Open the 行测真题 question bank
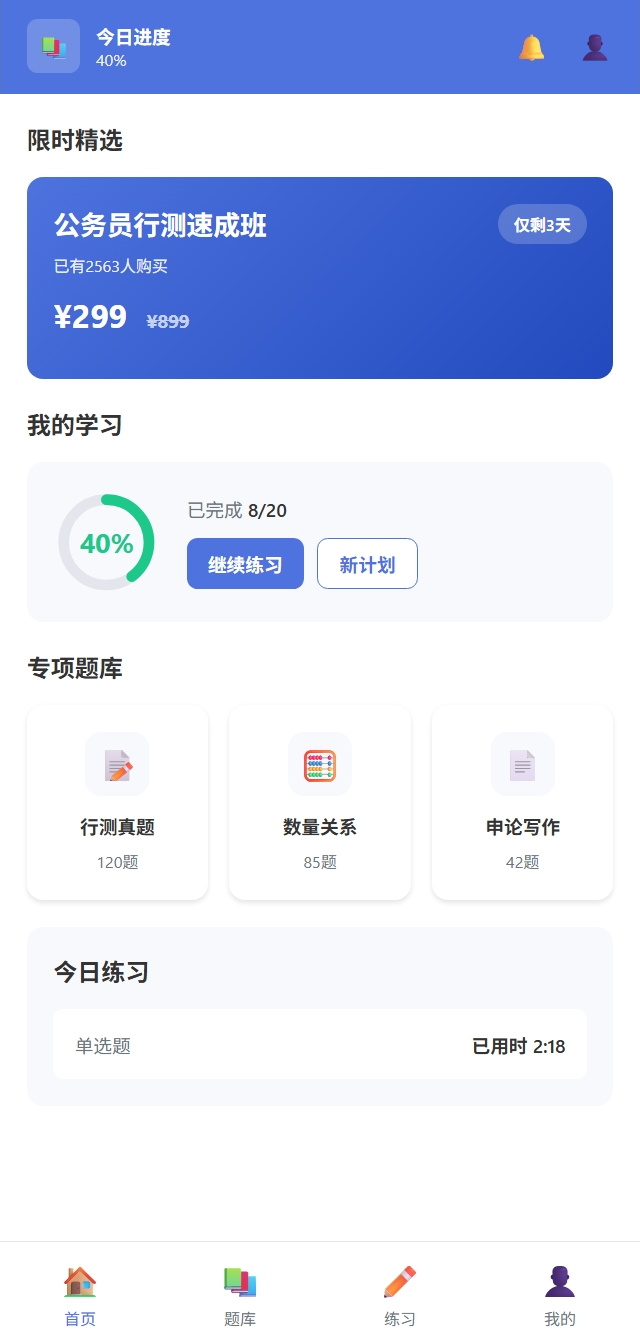Image resolution: width=640 pixels, height=1342 pixels. pyautogui.click(x=118, y=802)
